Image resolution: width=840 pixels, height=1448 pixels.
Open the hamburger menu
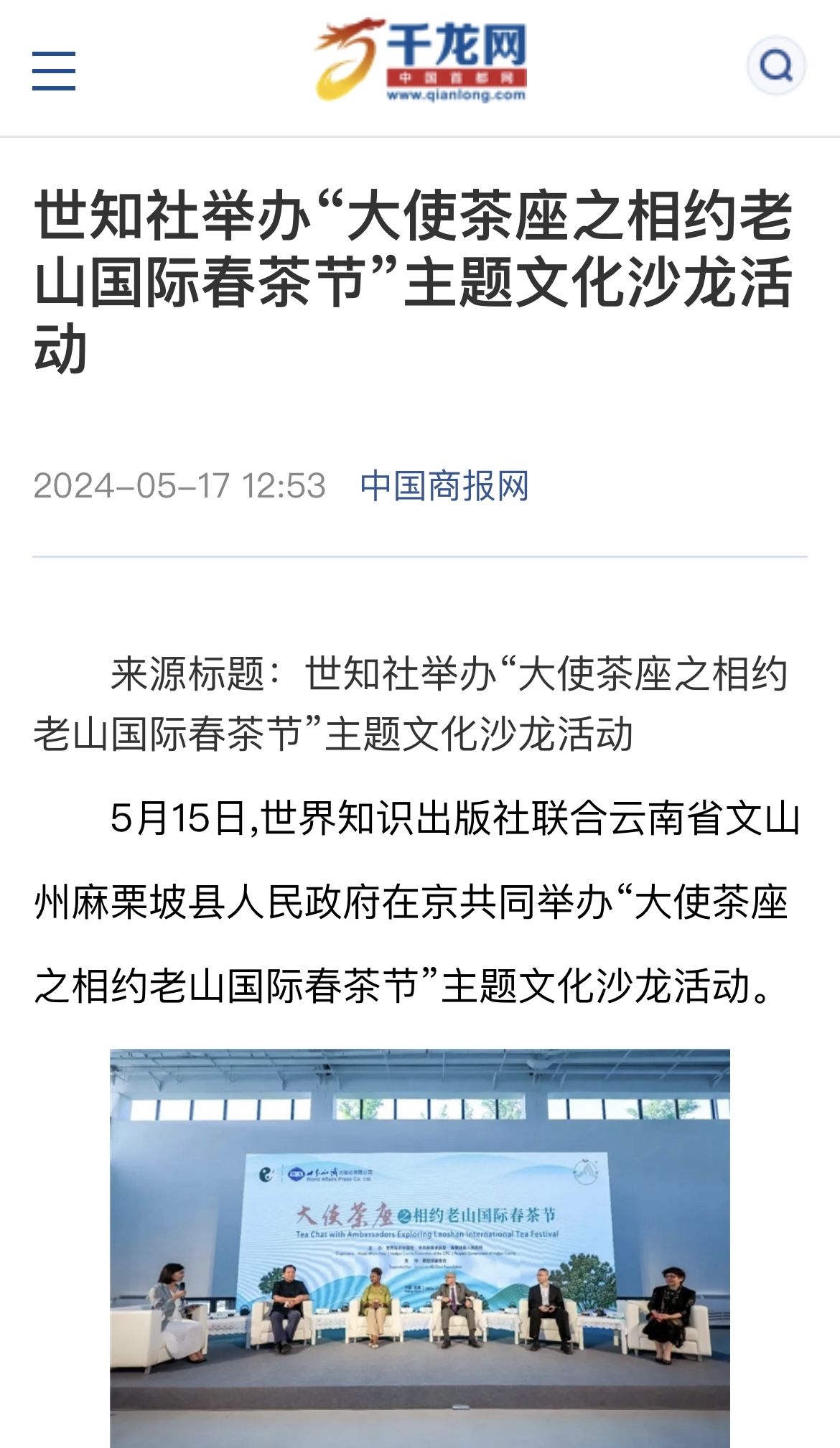coord(54,70)
